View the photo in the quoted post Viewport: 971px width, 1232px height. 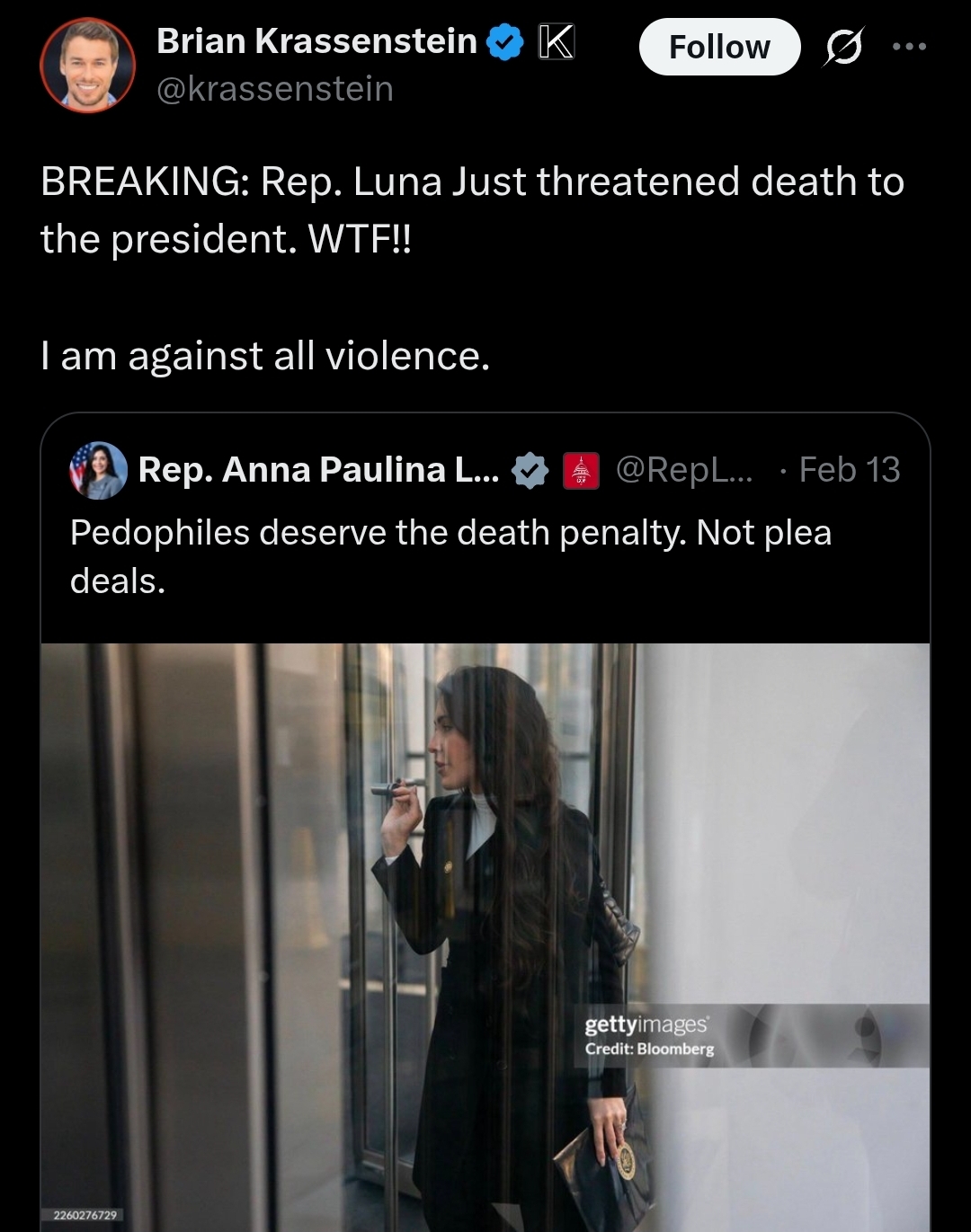(485, 935)
